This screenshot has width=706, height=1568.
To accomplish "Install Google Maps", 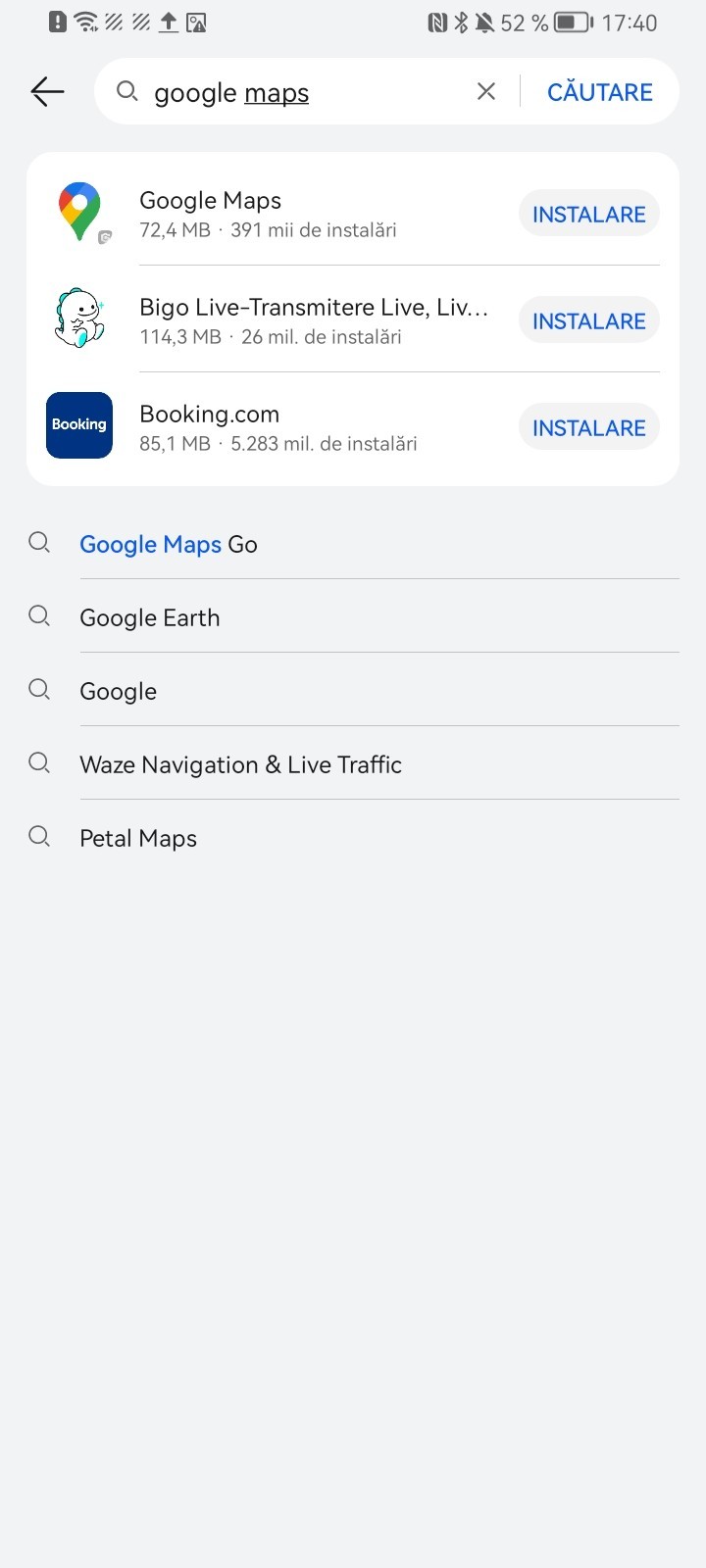I will coord(588,214).
